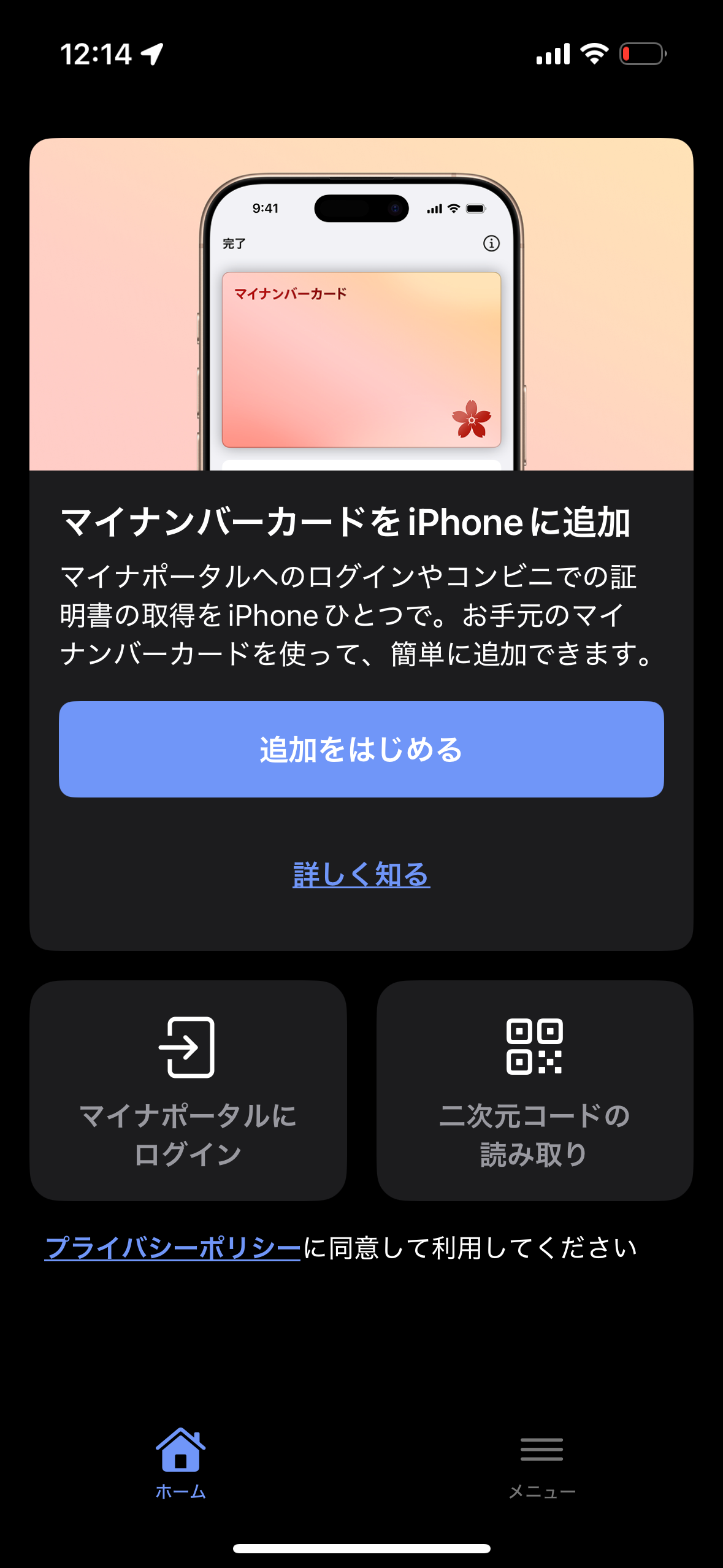Viewport: 723px width, 1568px height.
Task: Open マイナポータルにログイン card
Action: 188,1090
